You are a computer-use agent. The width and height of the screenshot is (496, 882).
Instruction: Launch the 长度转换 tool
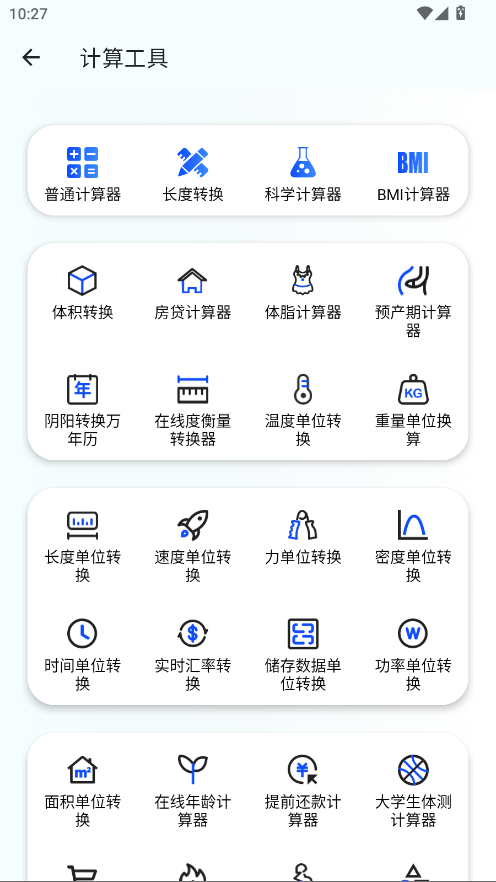[x=193, y=174]
